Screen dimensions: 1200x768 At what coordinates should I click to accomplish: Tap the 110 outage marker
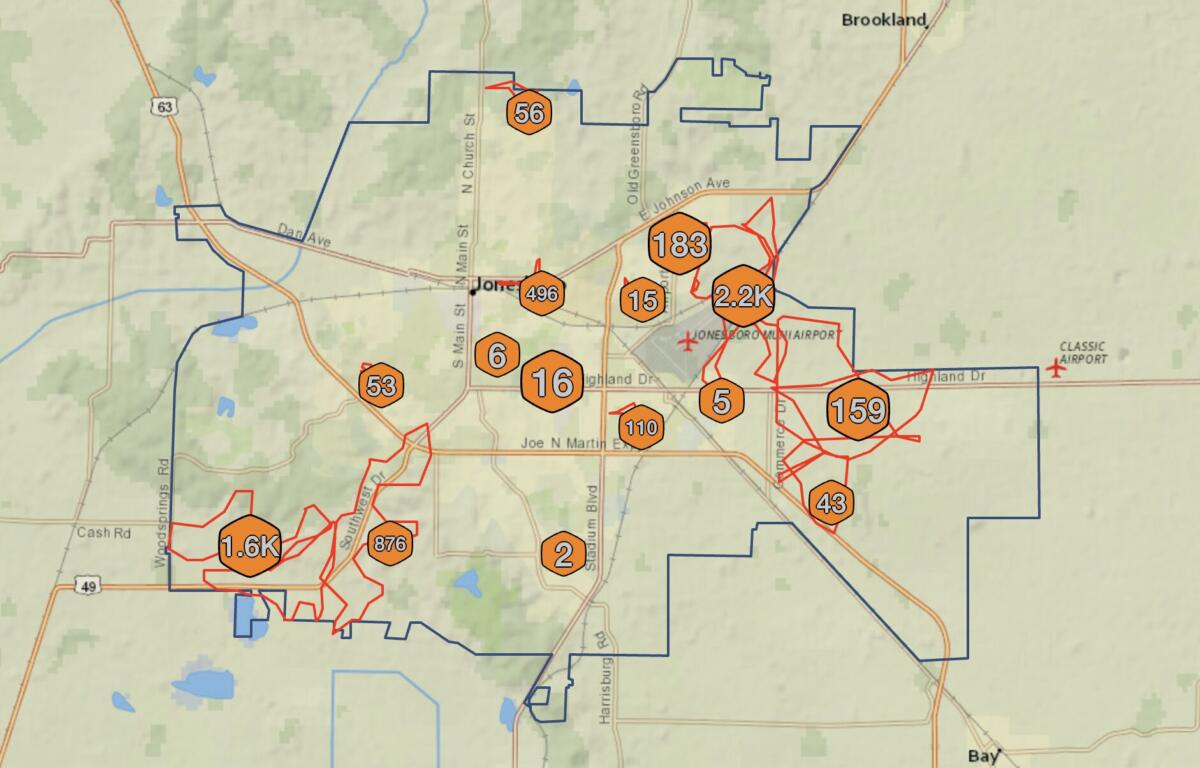point(643,428)
